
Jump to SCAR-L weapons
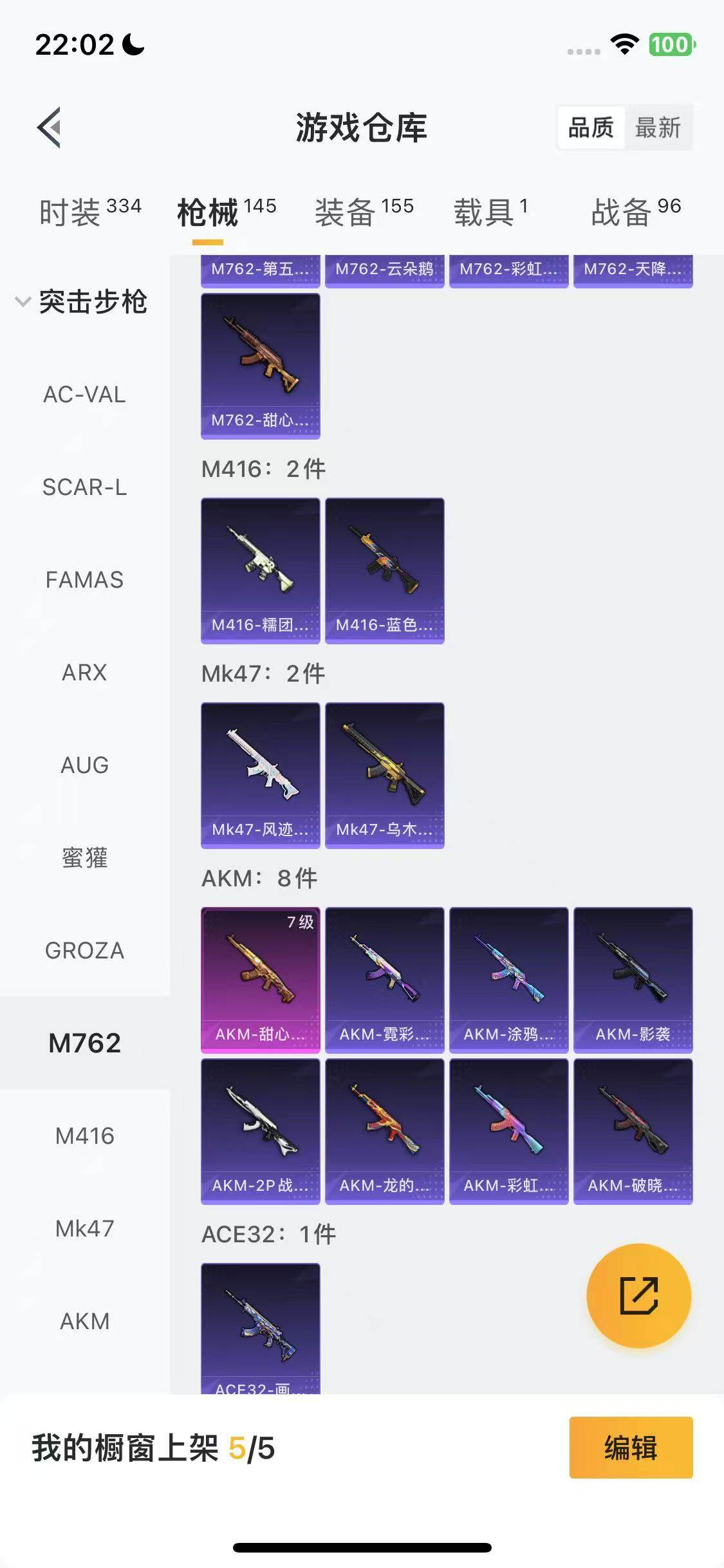pos(84,487)
